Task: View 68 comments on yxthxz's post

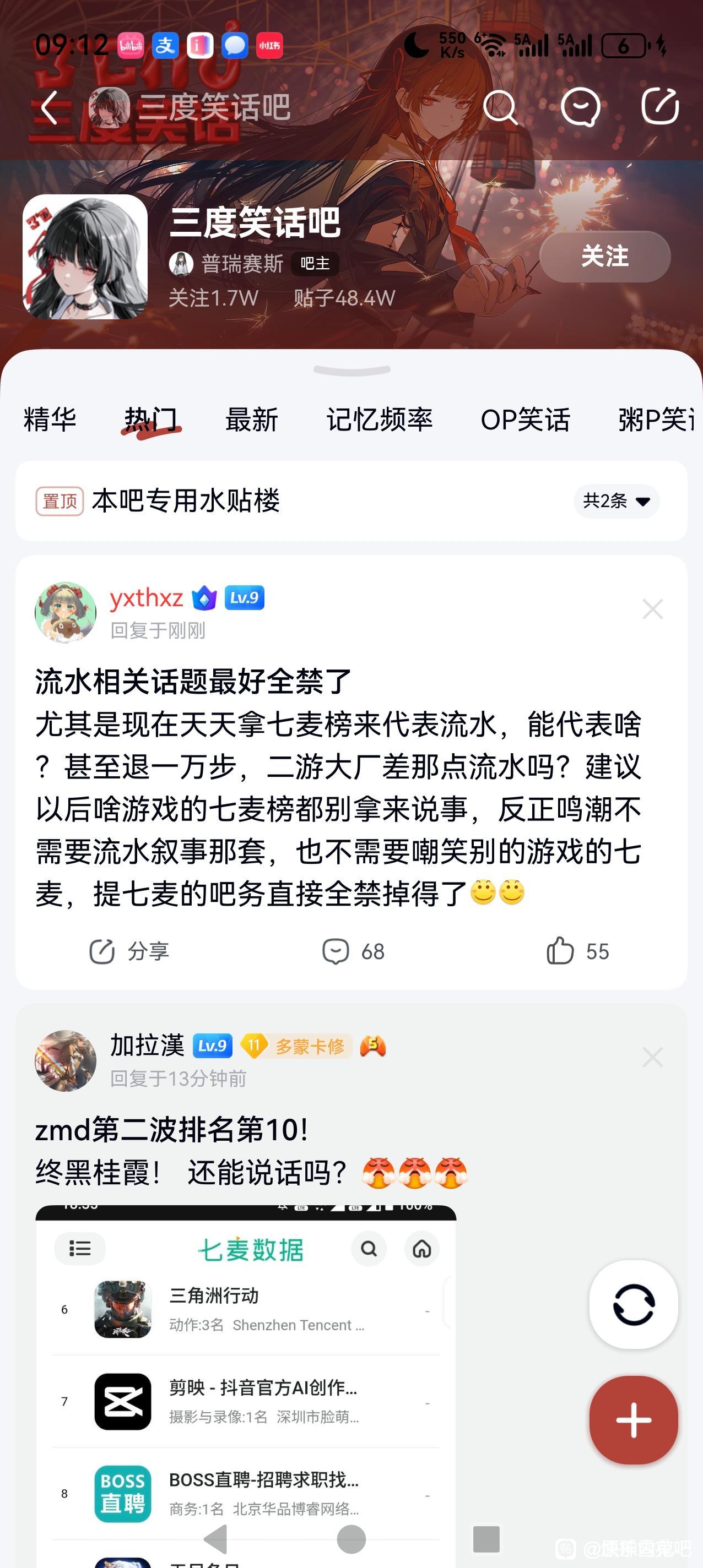Action: (x=353, y=951)
